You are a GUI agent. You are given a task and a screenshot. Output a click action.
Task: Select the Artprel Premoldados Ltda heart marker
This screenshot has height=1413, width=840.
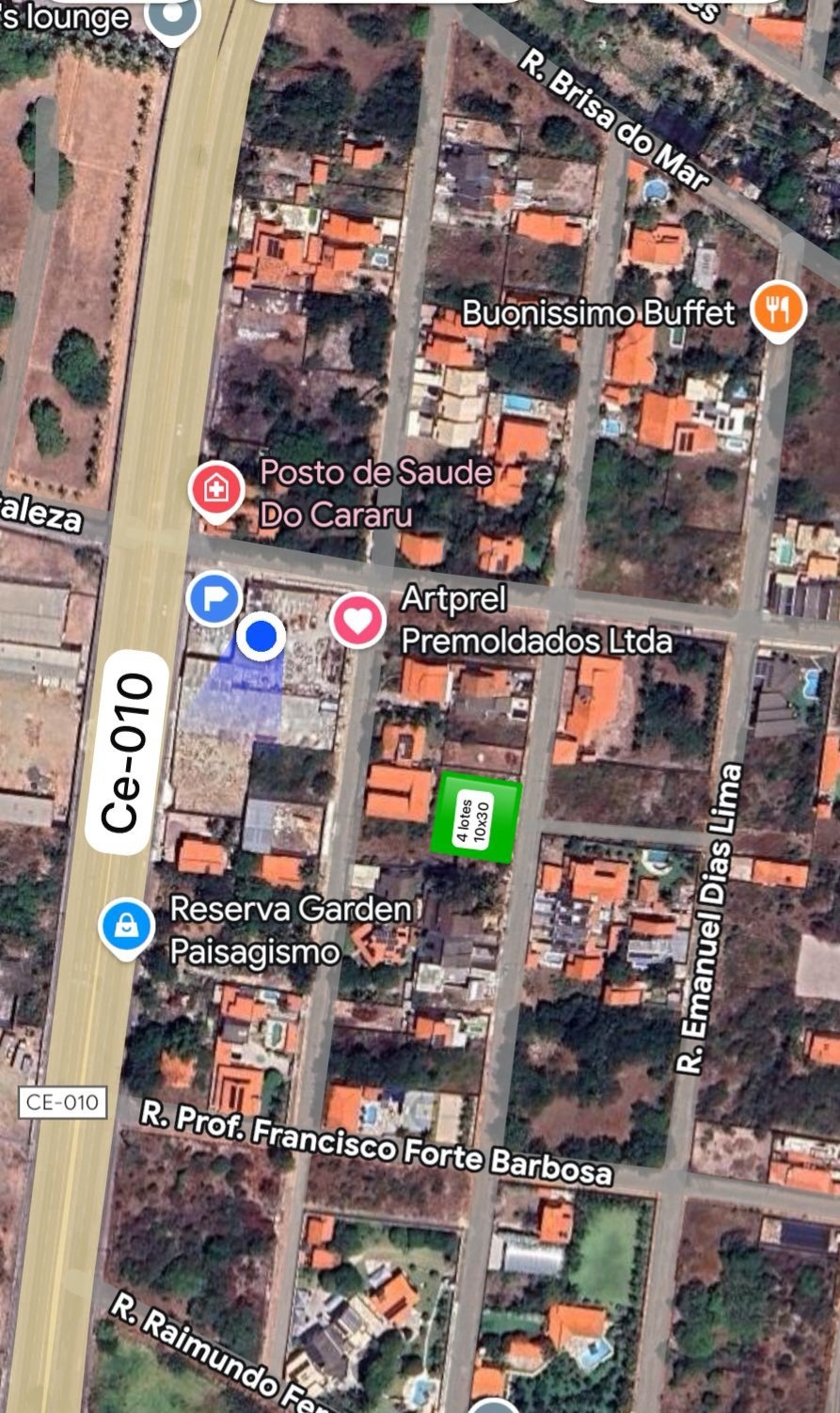click(357, 620)
